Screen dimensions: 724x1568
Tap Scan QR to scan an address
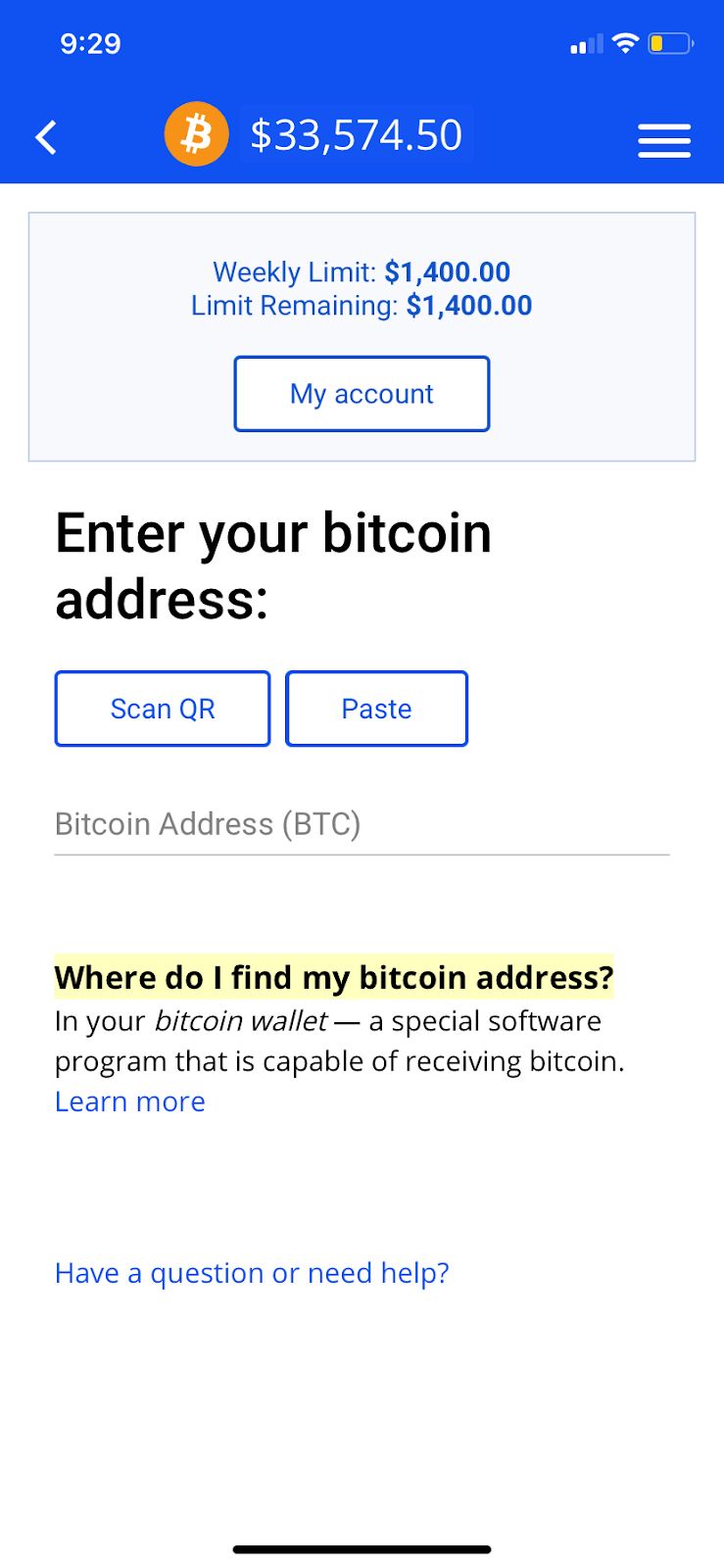(163, 709)
